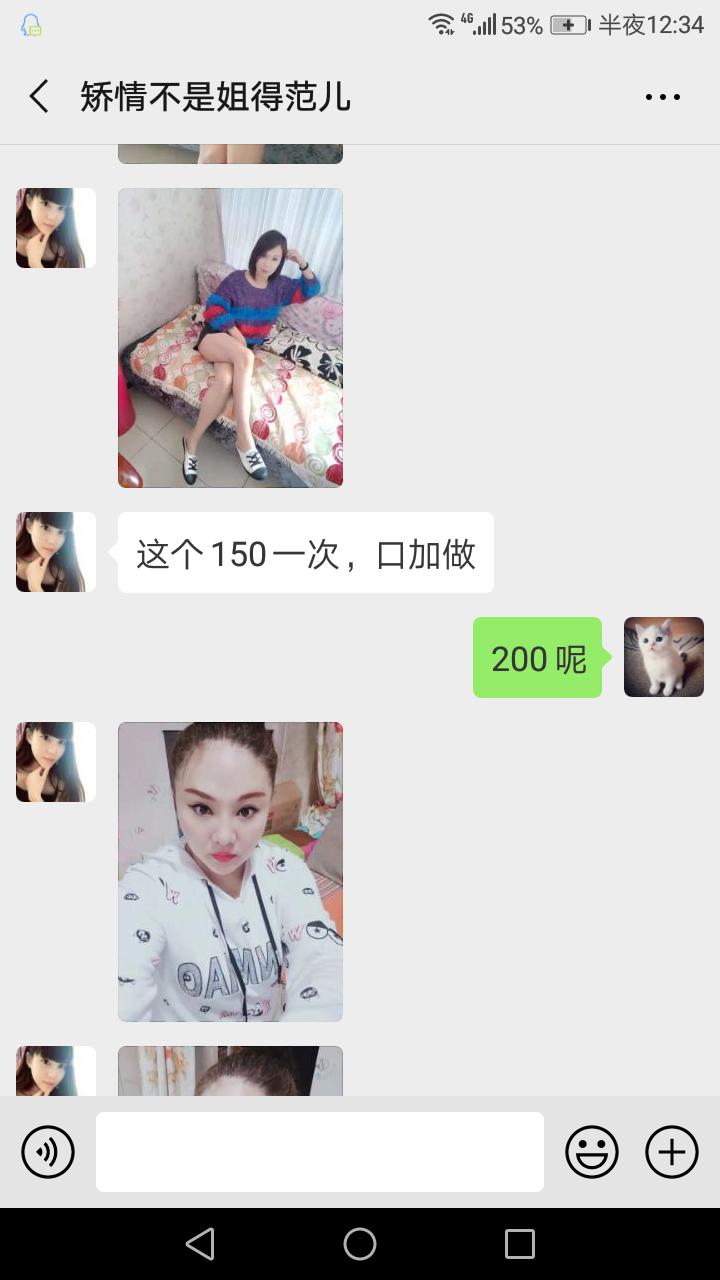The height and width of the screenshot is (1280, 720).
Task: Tap the contact's avatar next to text message
Action: pyautogui.click(x=55, y=551)
